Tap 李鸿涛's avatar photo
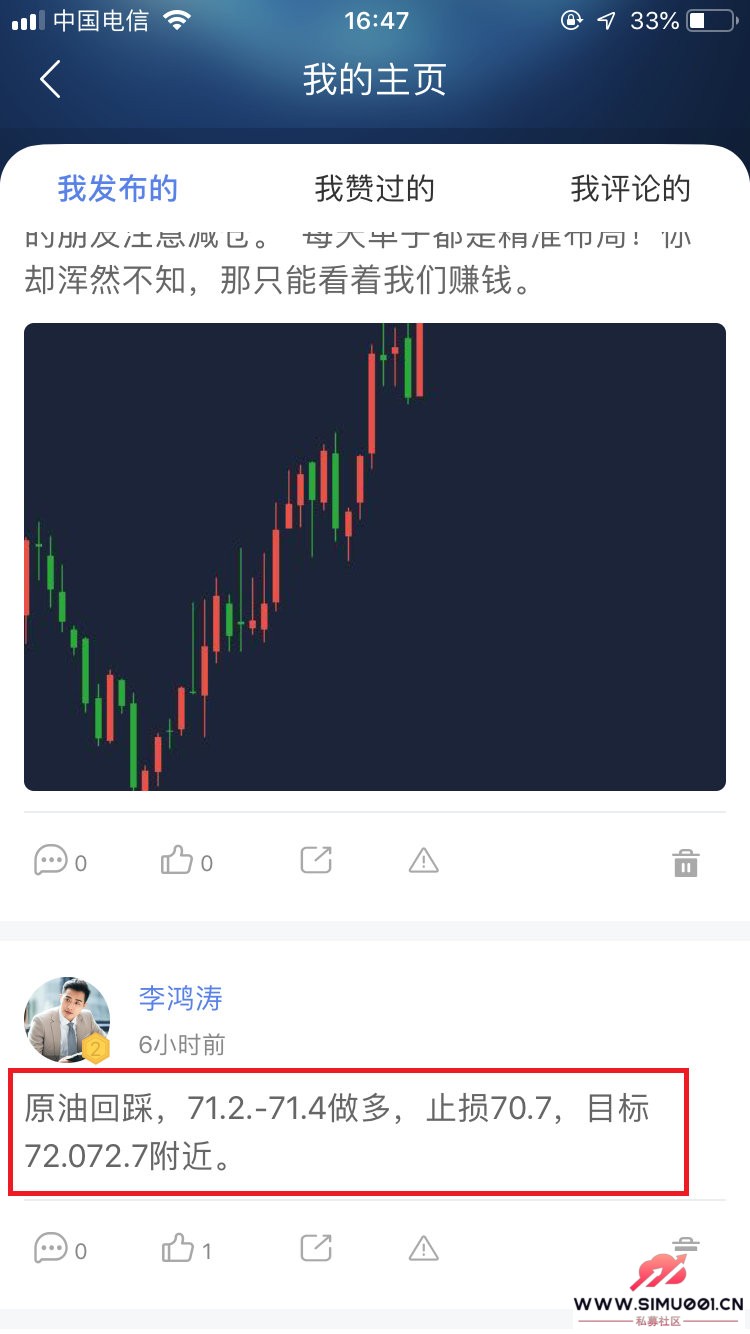This screenshot has width=750, height=1334. [66, 1018]
